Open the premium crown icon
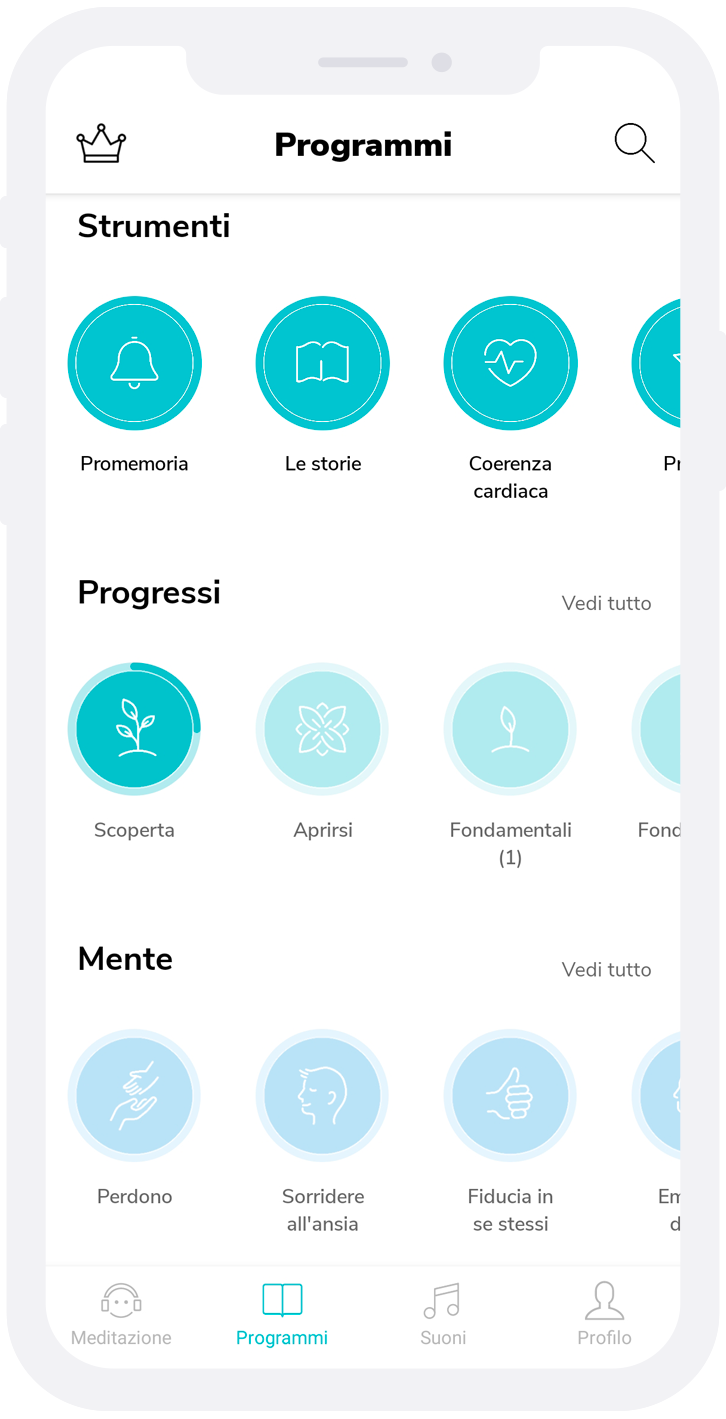The height and width of the screenshot is (1419, 726). click(x=101, y=144)
